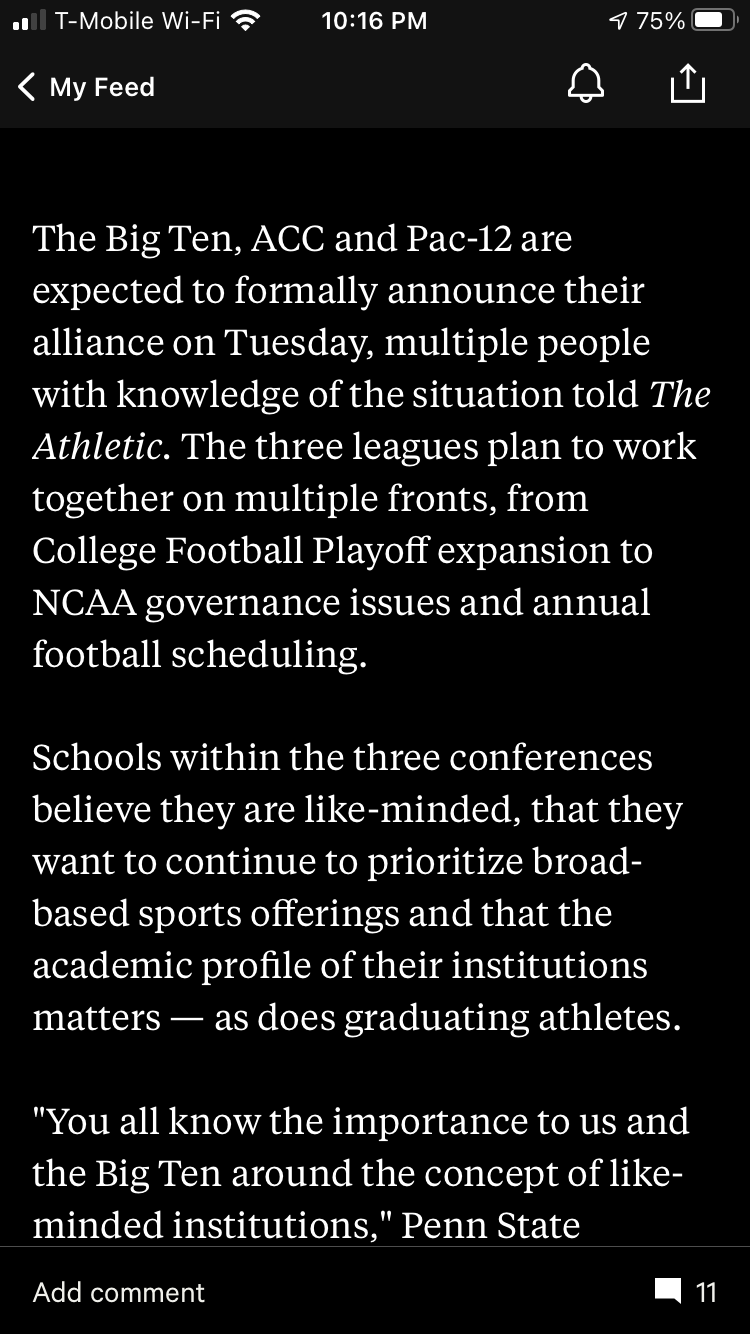Share this article
The image size is (750, 1334).
pyautogui.click(x=687, y=84)
